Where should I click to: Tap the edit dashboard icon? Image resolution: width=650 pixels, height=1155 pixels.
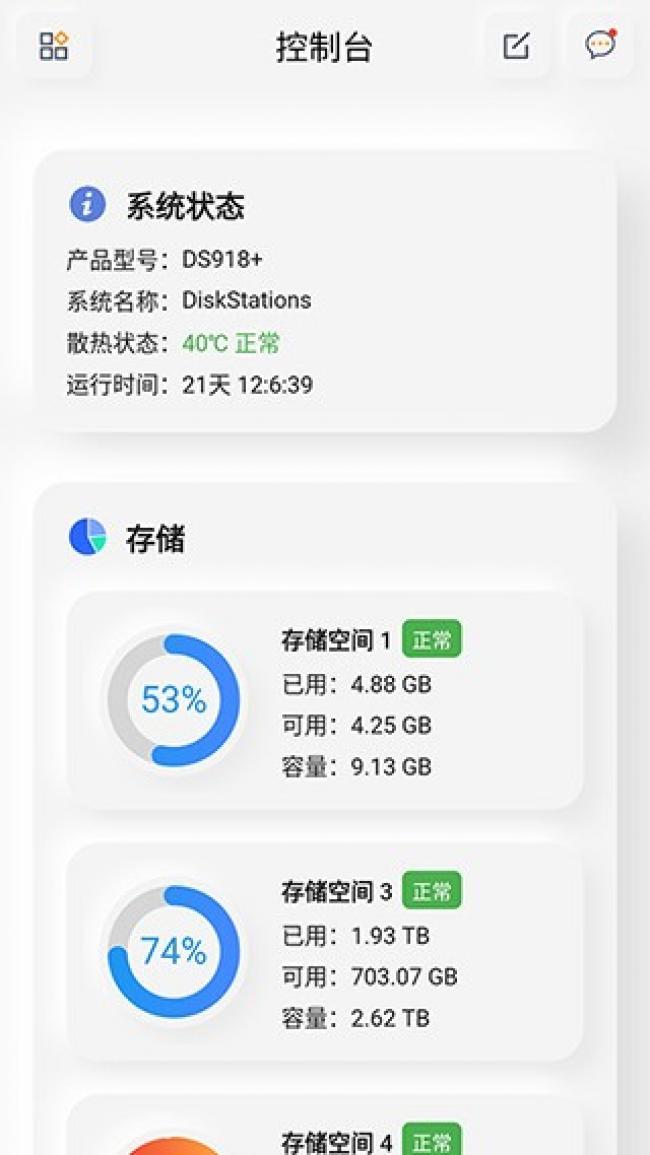pos(516,46)
